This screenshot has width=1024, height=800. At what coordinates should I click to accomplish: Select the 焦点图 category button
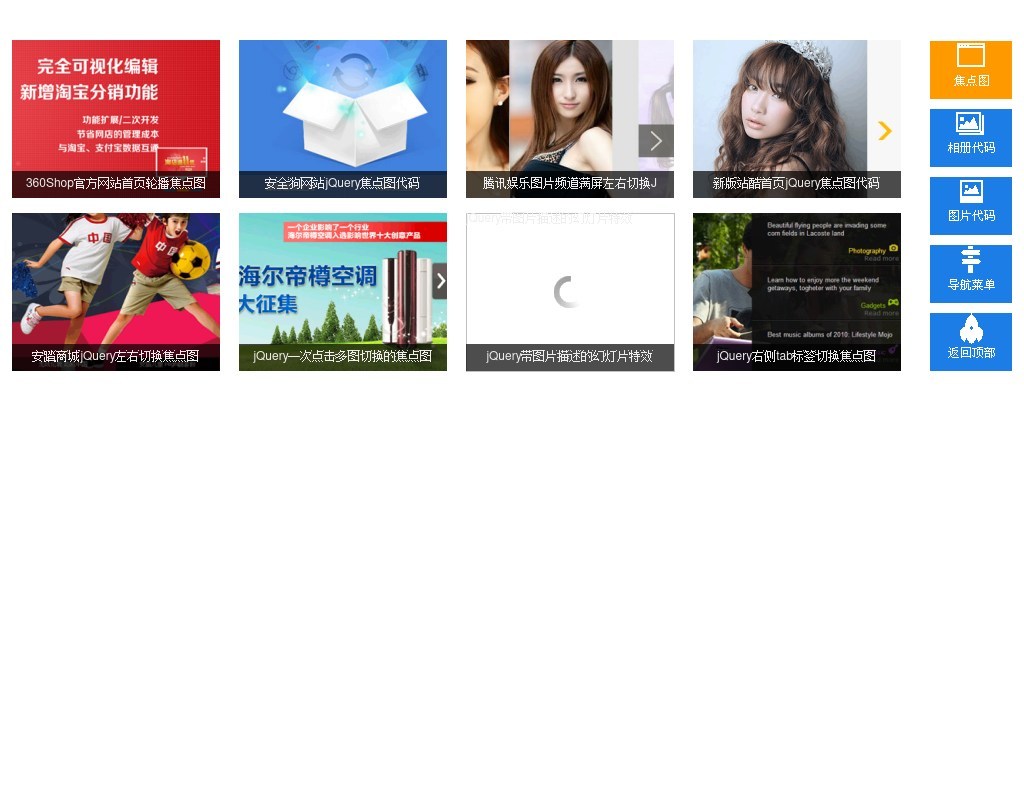tap(970, 69)
